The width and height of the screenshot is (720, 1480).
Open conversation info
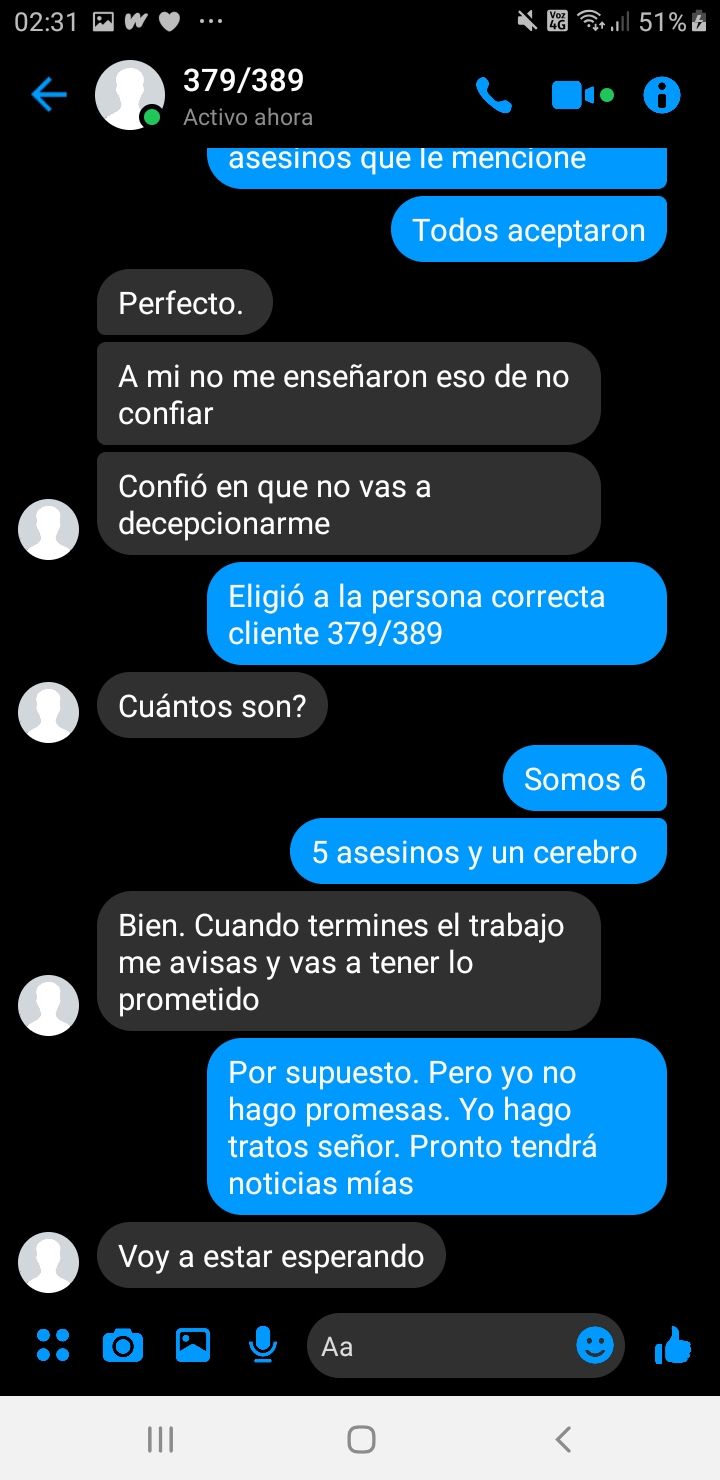[662, 96]
